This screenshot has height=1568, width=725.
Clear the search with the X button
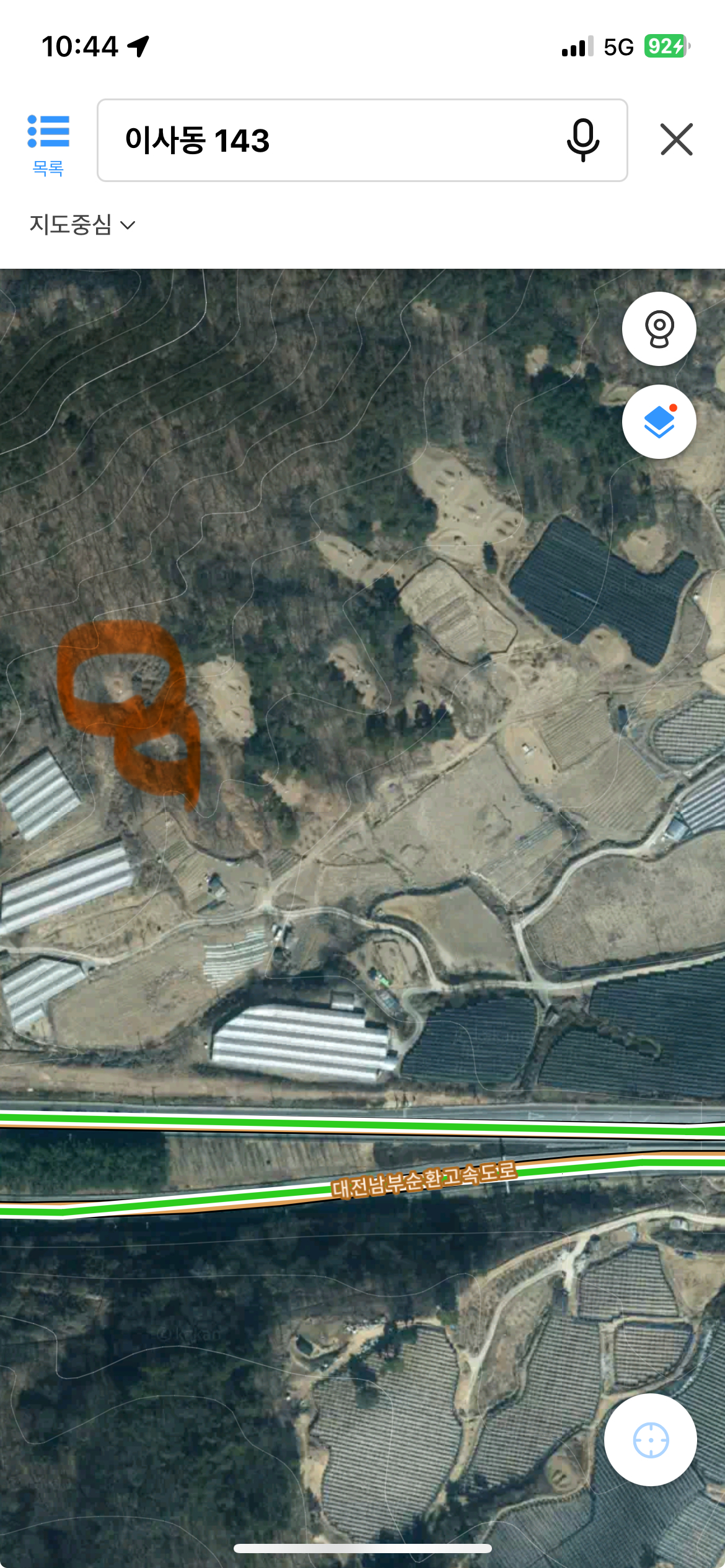click(676, 139)
